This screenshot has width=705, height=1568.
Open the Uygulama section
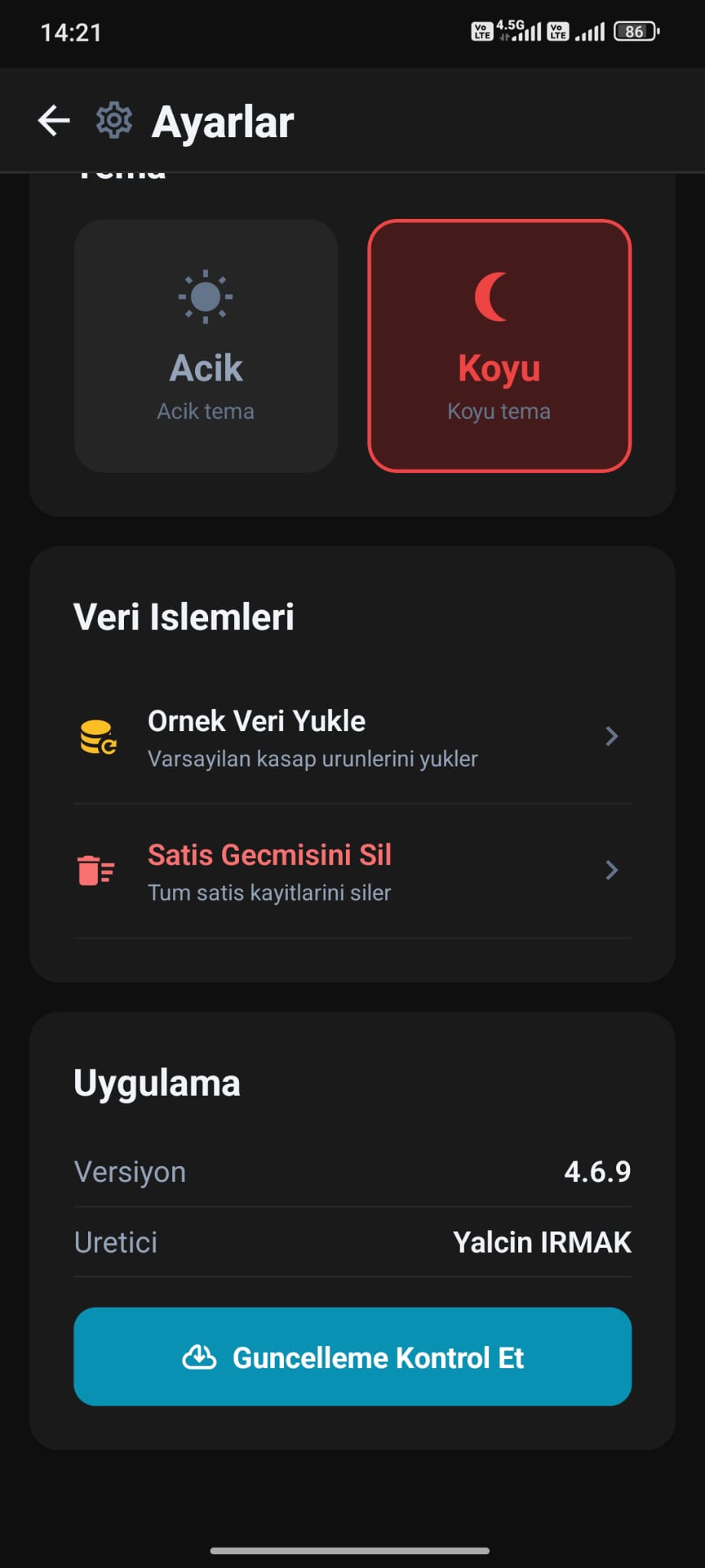[x=157, y=1082]
